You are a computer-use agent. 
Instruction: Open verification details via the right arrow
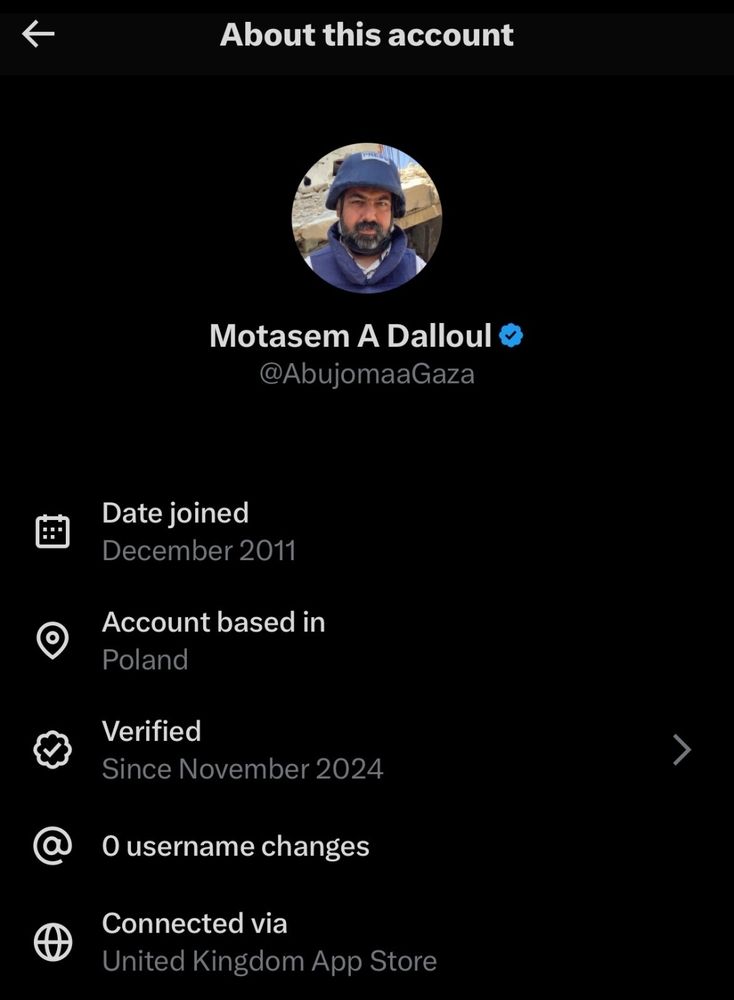681,749
